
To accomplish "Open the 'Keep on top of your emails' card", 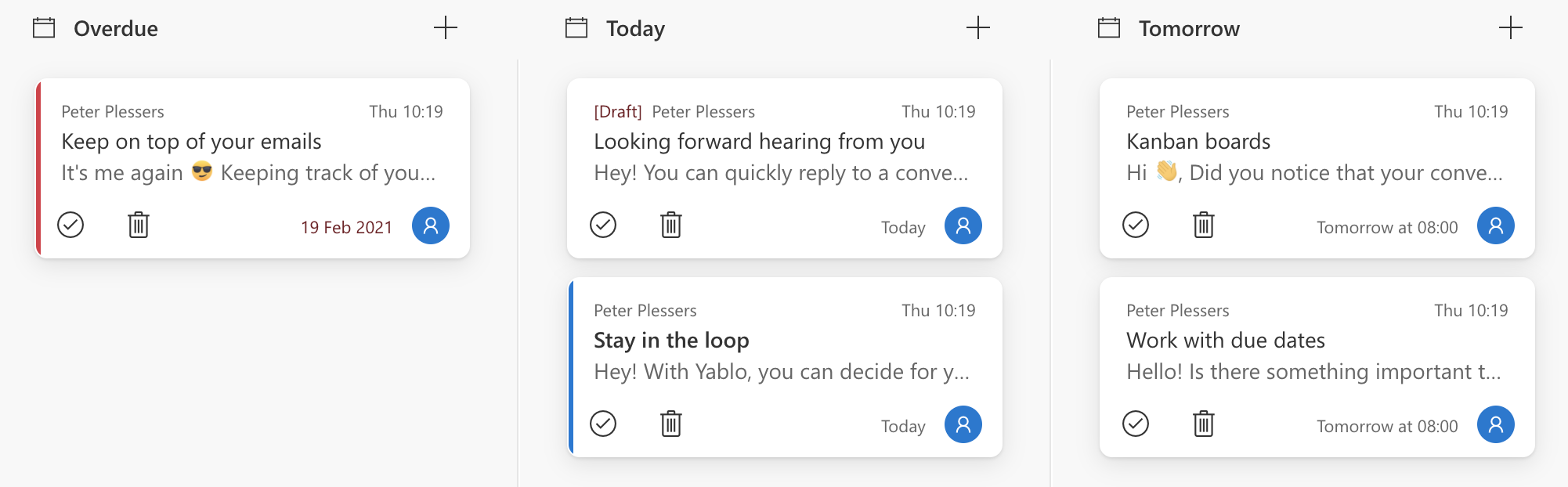I will pos(191,142).
